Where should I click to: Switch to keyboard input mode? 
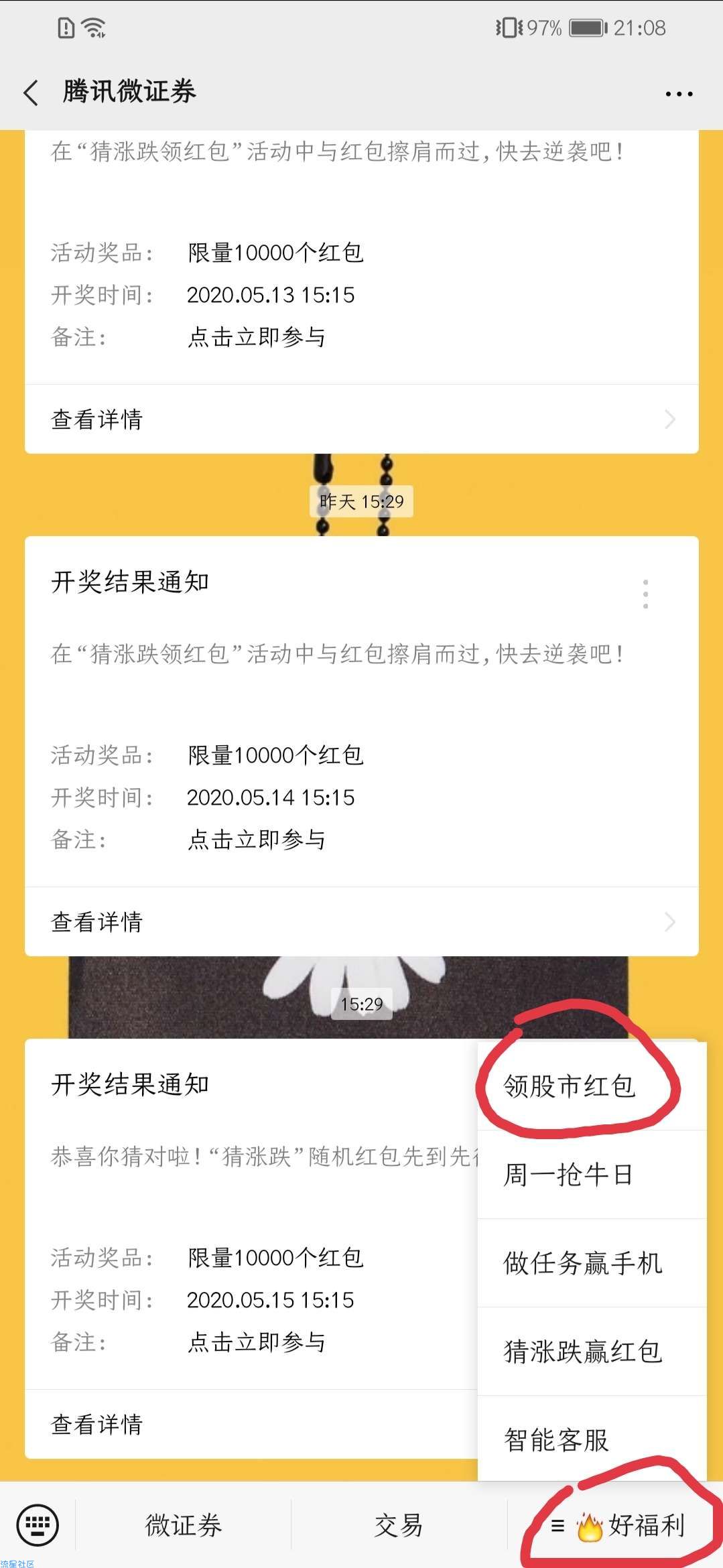38,1526
